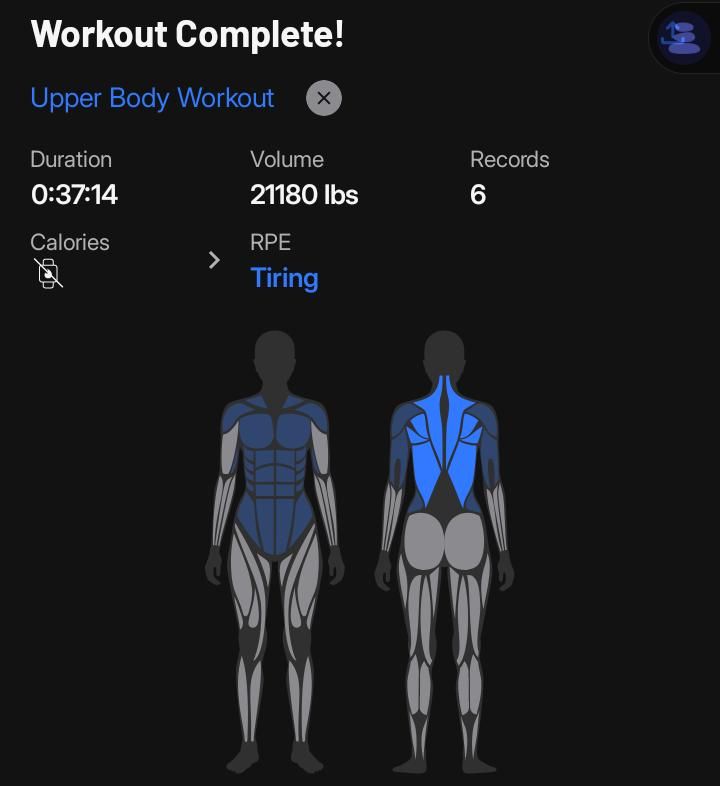Change the RPE rating Tiring
Screen dimensions: 720x786
284,277
